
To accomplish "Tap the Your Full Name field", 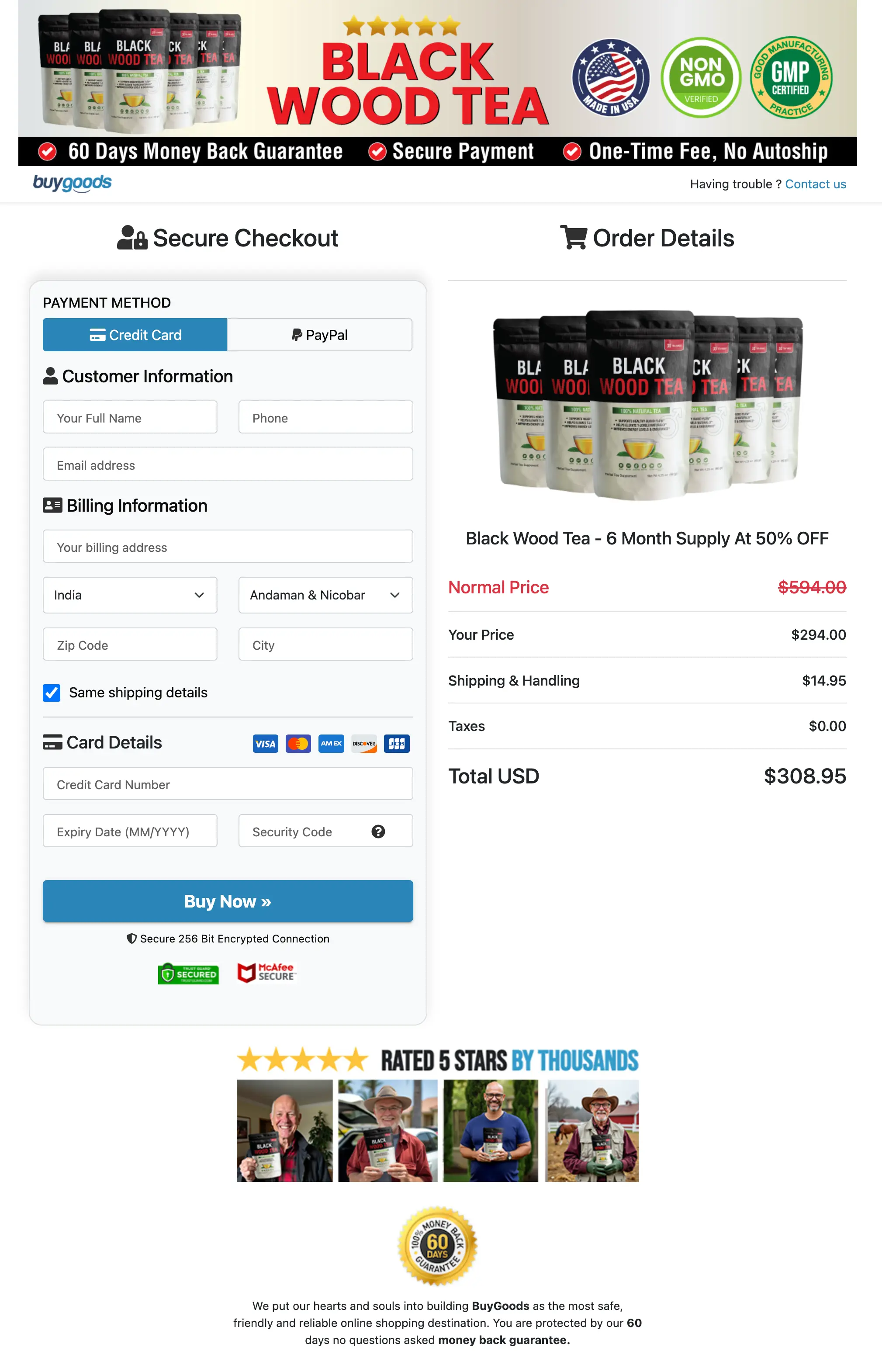I will (130, 418).
